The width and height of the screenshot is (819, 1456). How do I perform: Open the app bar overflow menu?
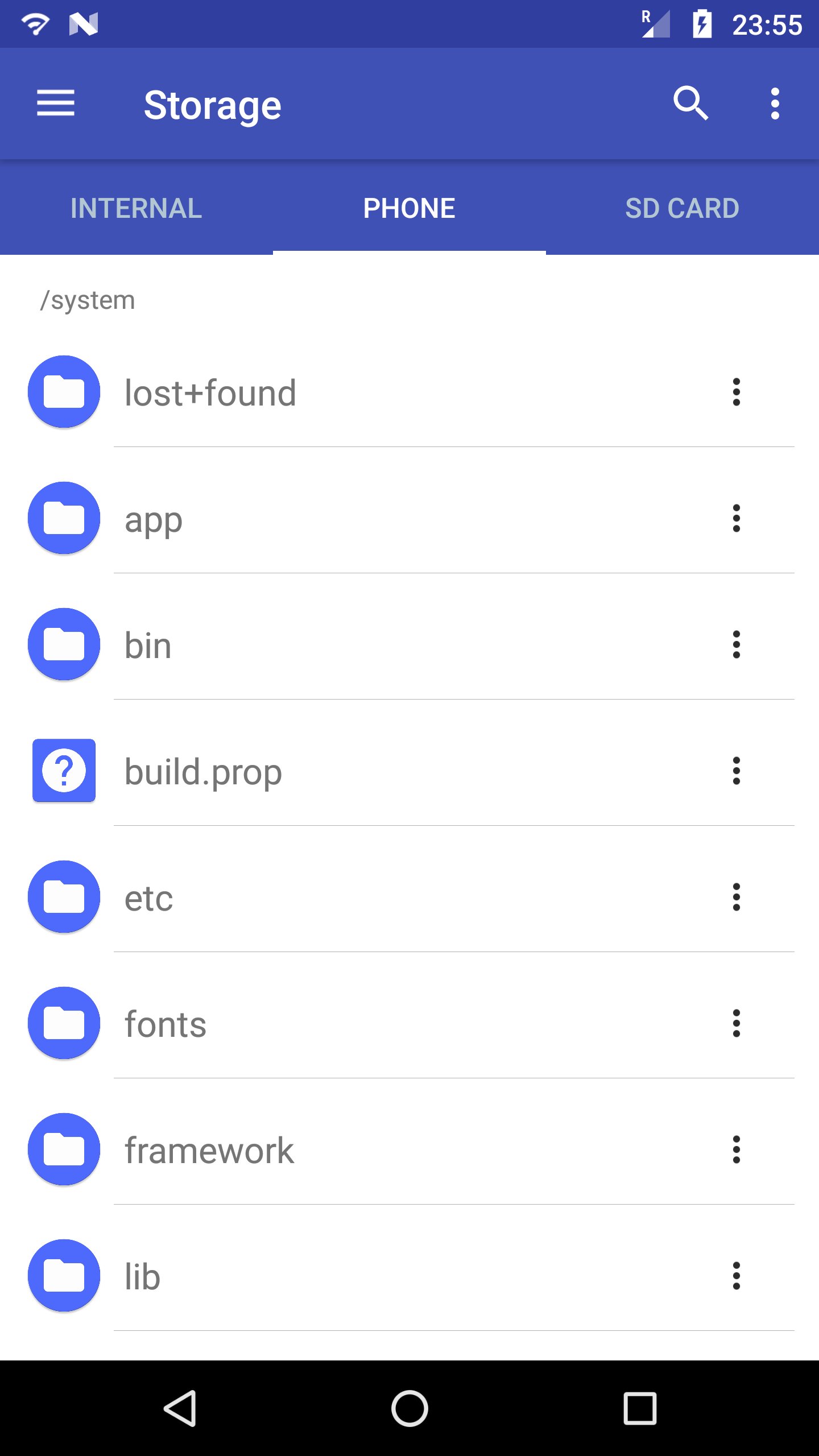[775, 104]
